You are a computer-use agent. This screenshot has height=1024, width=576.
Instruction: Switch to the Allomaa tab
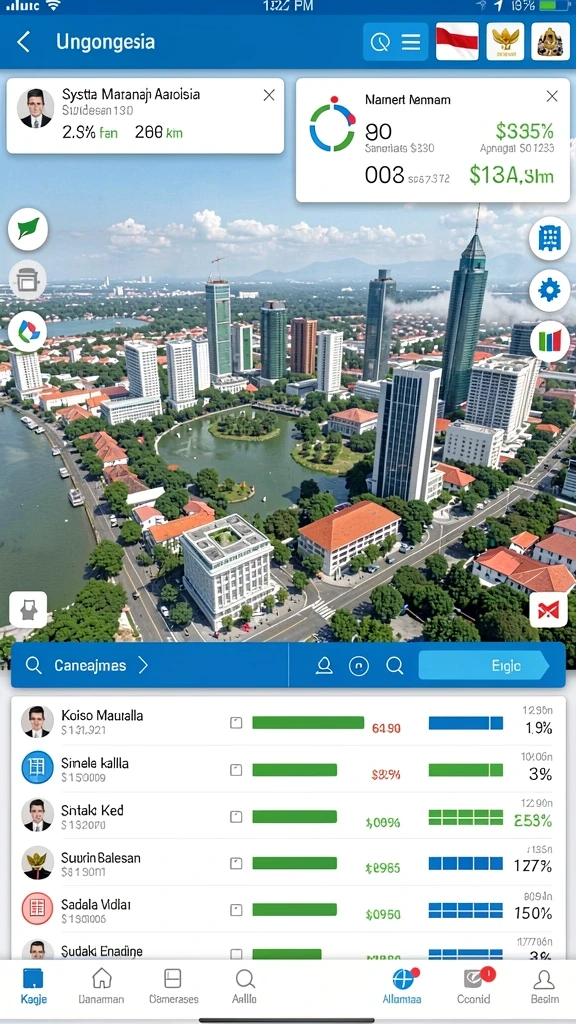click(402, 986)
